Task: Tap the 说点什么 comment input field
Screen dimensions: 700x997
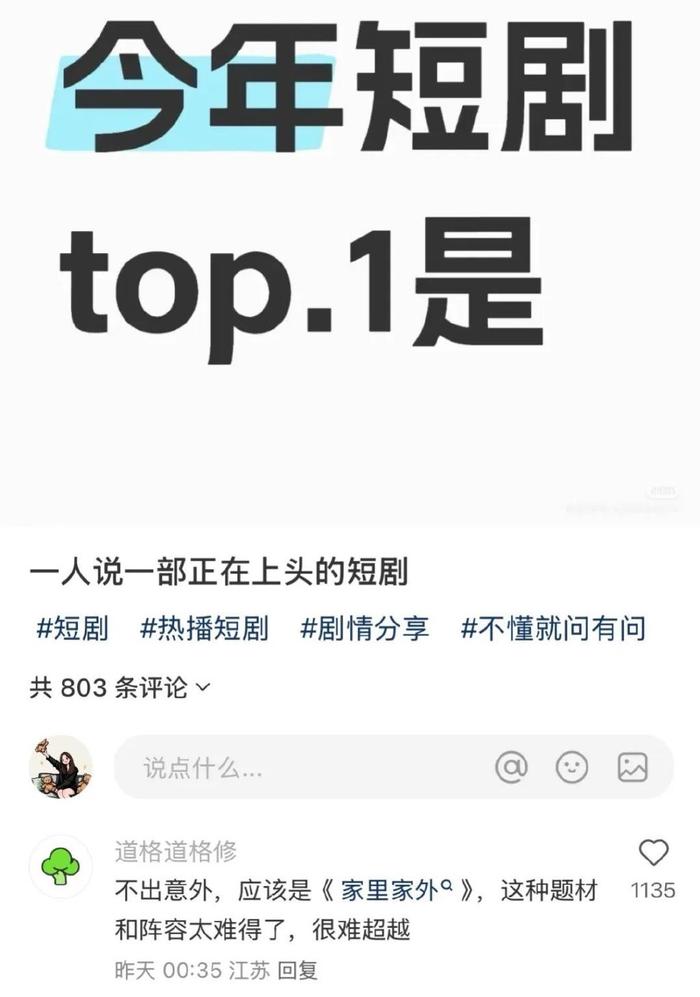Action: click(300, 767)
